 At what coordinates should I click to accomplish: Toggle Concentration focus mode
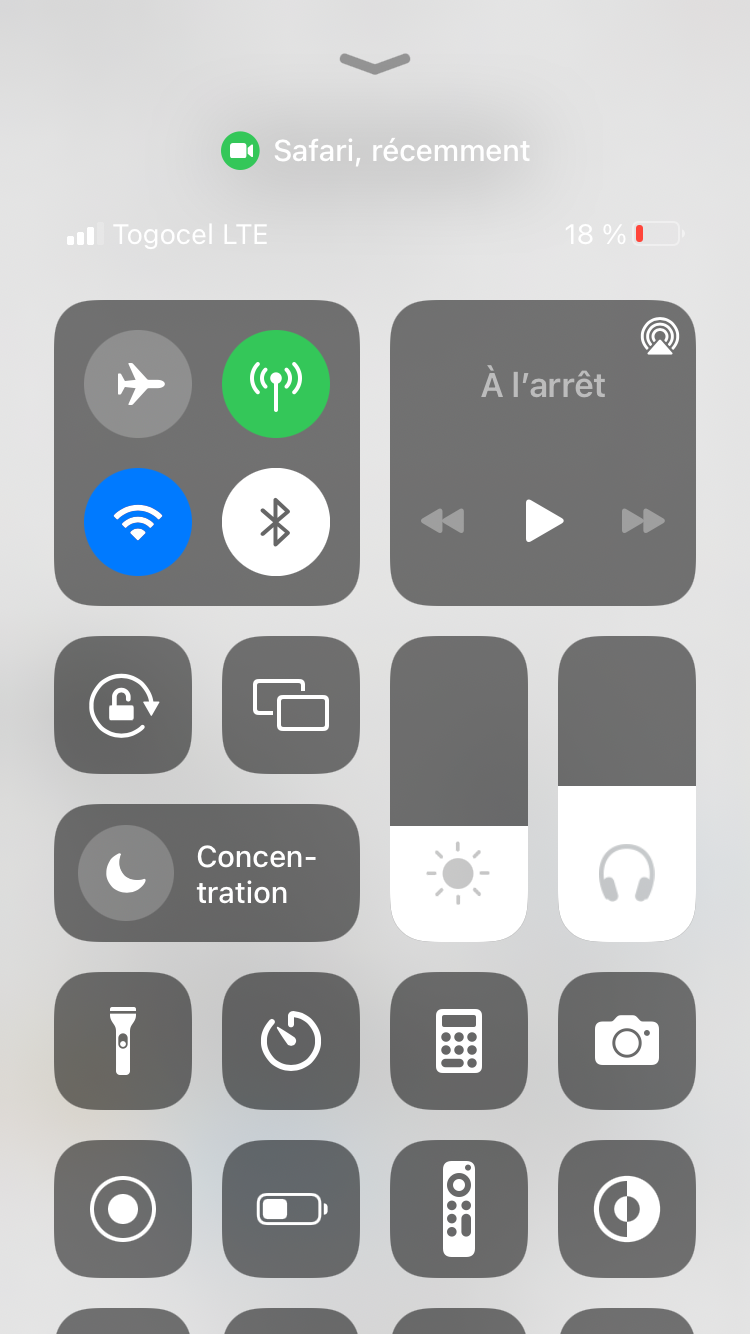tap(207, 873)
